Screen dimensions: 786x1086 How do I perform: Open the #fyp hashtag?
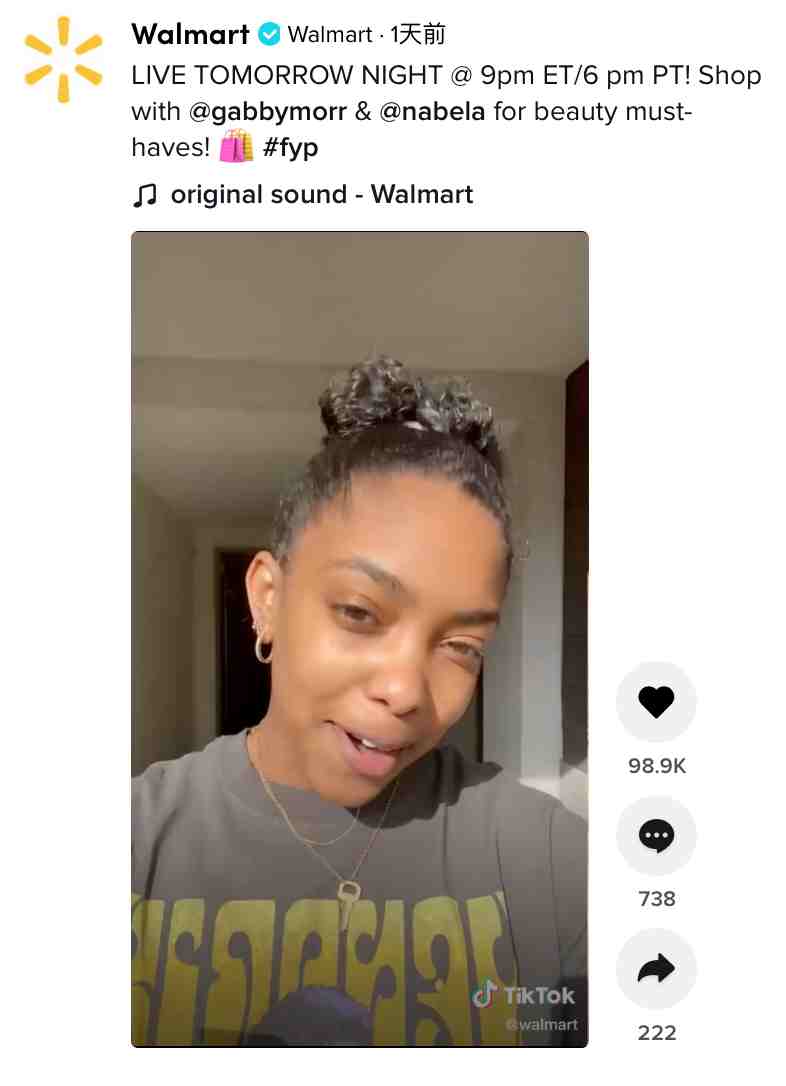click(x=290, y=147)
